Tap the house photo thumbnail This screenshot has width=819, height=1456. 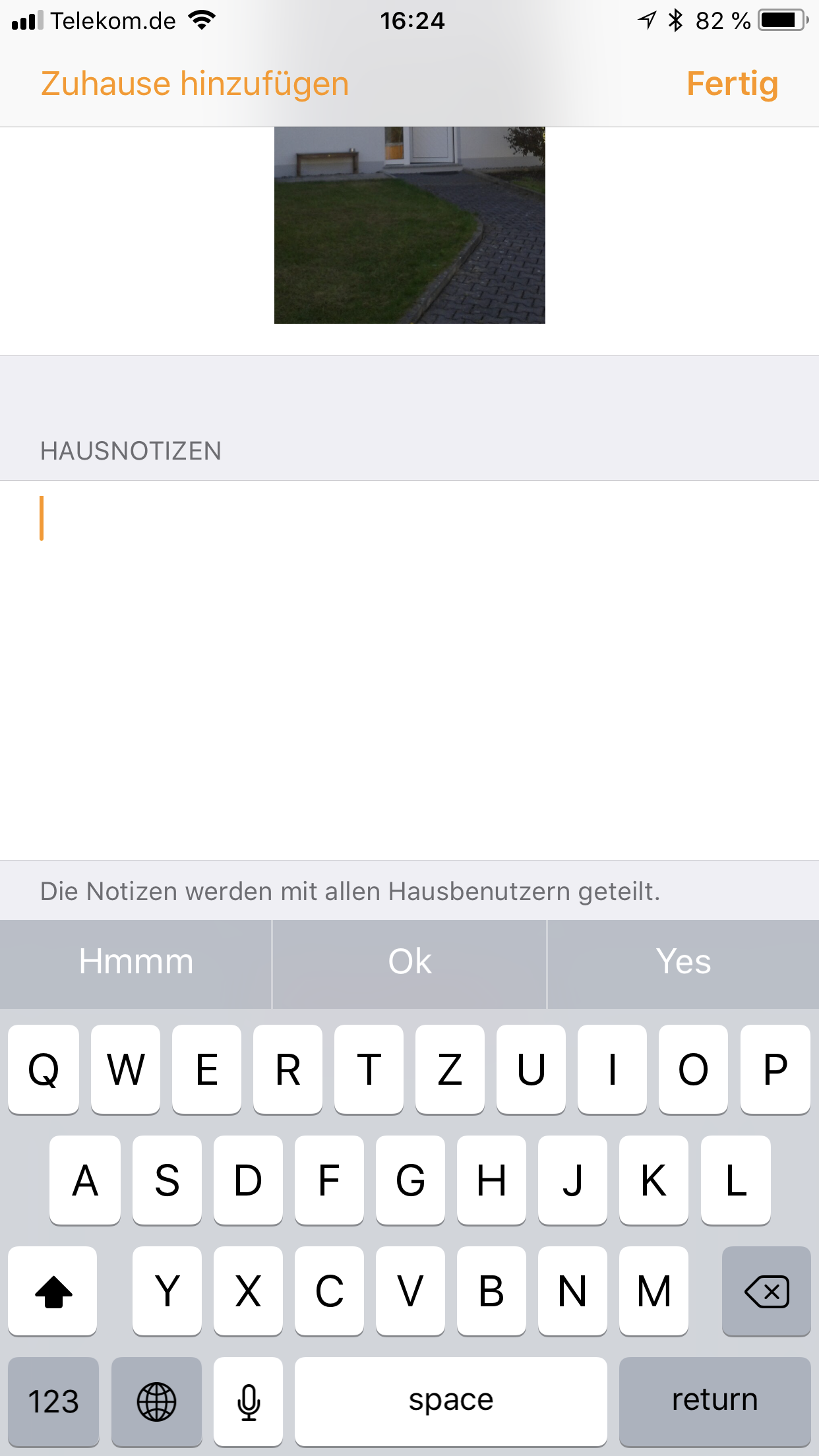[x=409, y=225]
